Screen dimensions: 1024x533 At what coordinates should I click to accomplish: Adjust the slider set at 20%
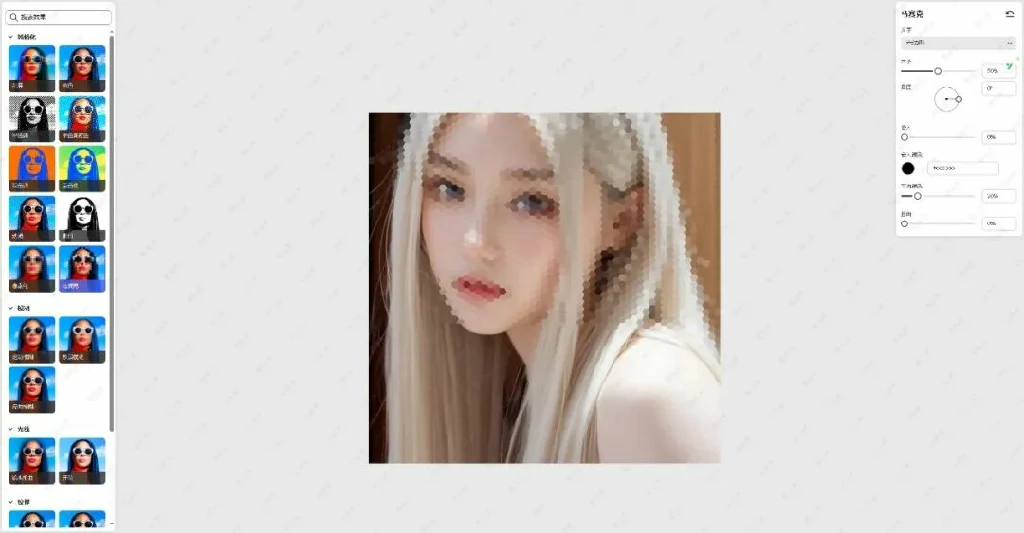click(x=917, y=196)
